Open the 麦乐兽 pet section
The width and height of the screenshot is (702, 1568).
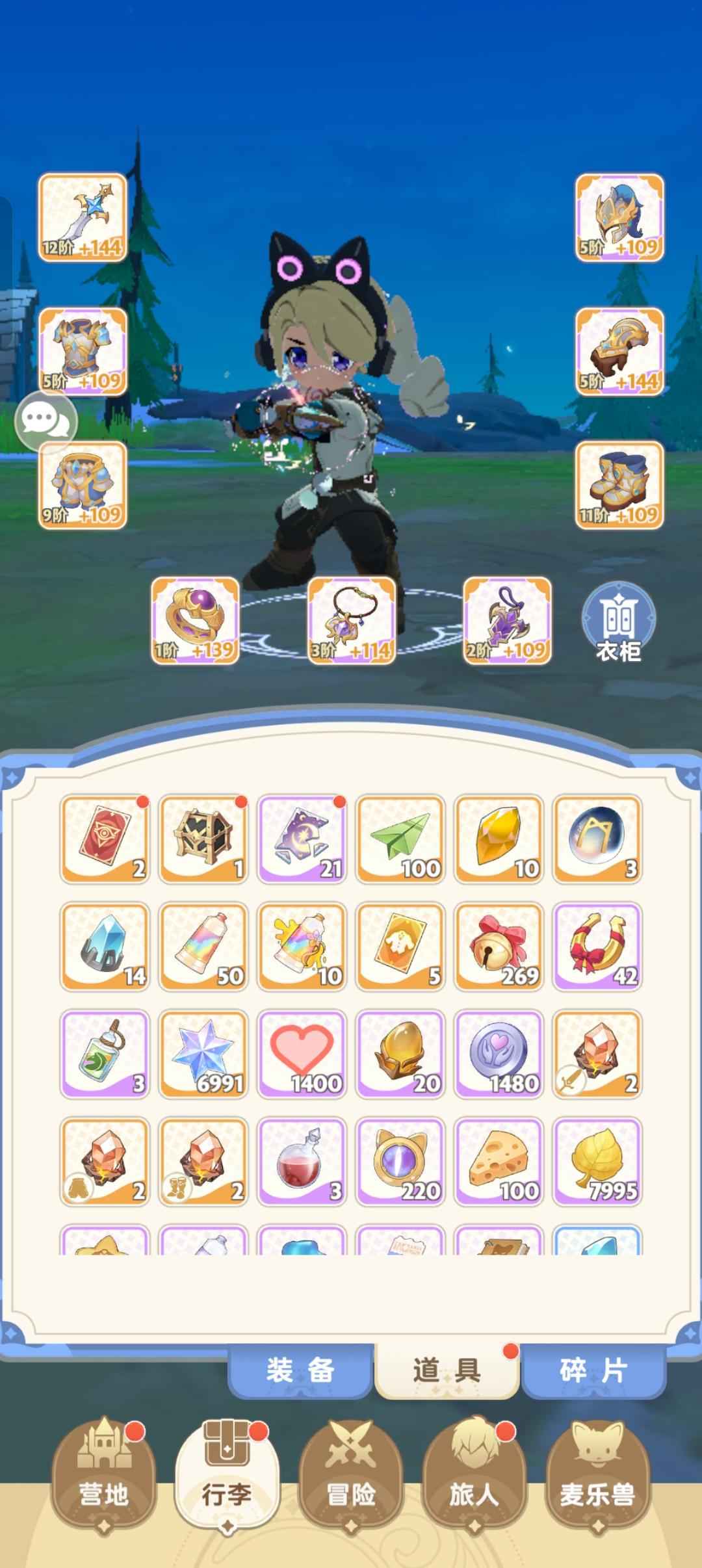[x=597, y=1476]
